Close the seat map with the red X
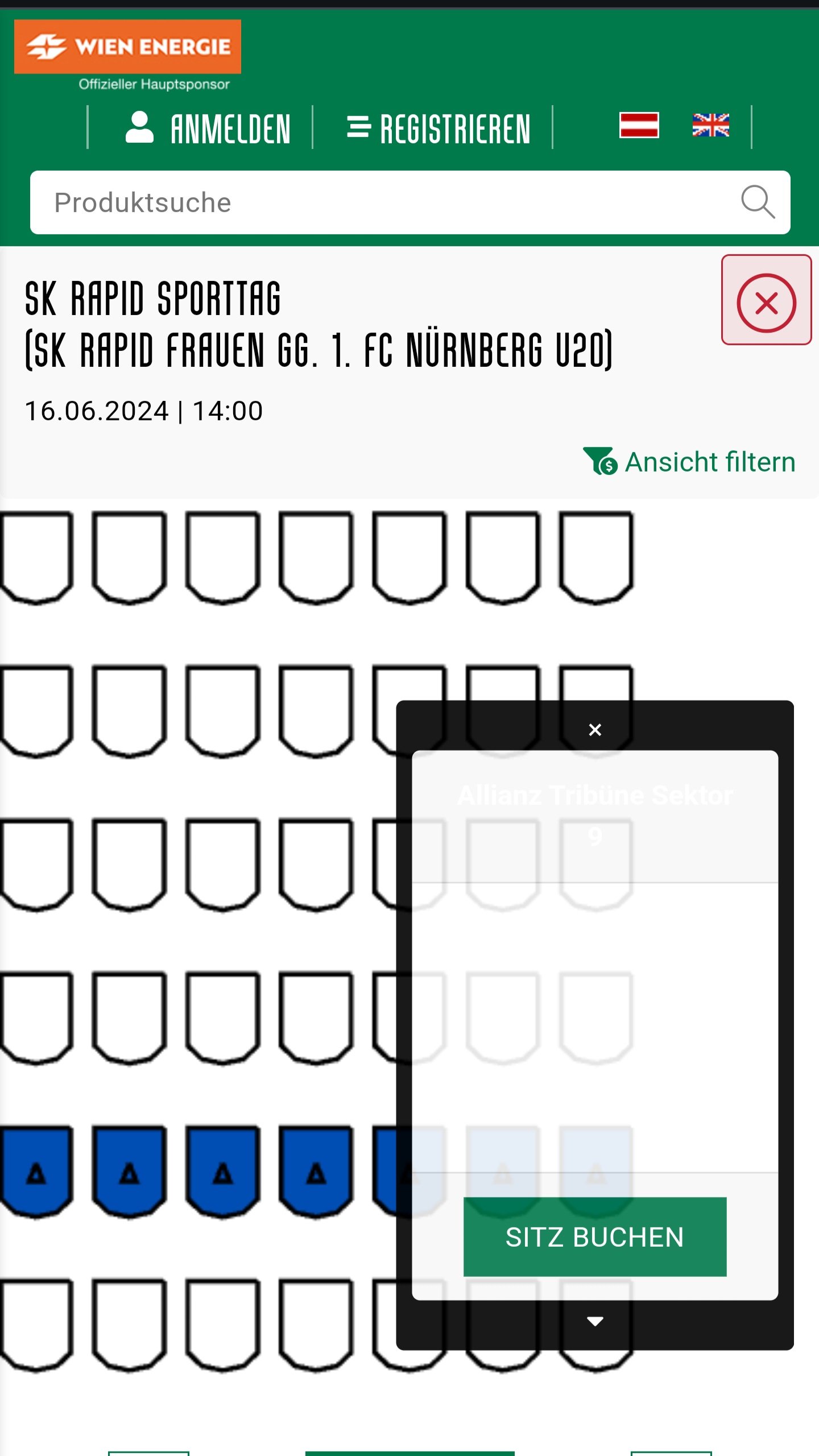This screenshot has height=1456, width=819. 766,300
